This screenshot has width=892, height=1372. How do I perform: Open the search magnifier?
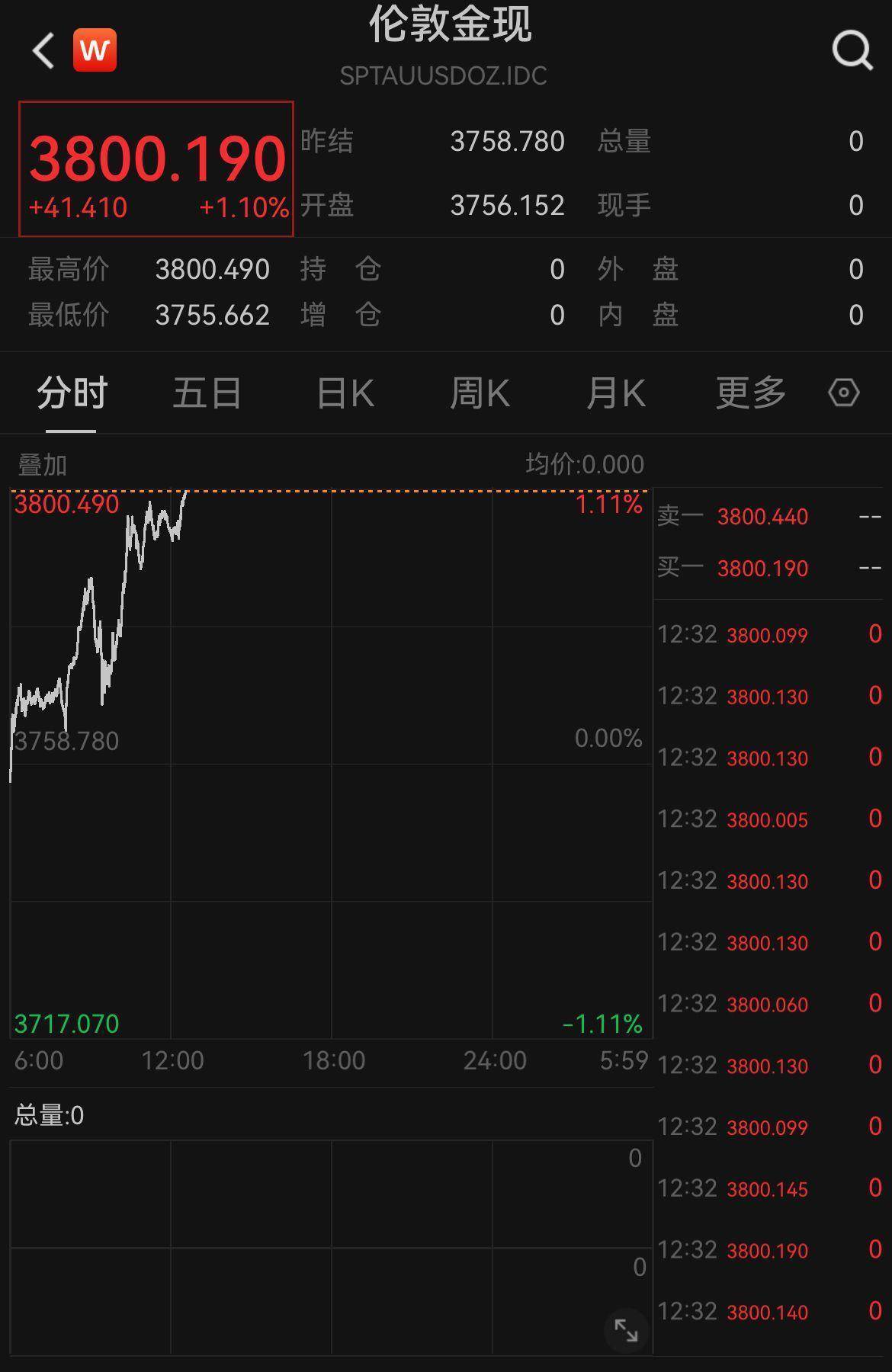coord(852,50)
